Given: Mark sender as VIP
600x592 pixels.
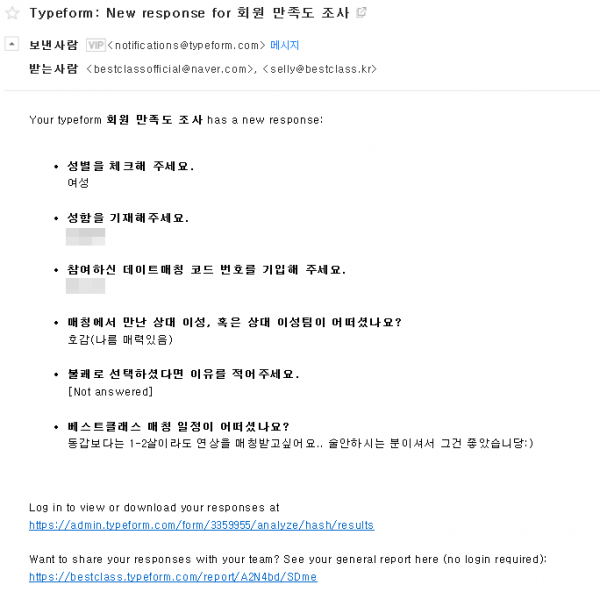Looking at the screenshot, I should coord(95,46).
